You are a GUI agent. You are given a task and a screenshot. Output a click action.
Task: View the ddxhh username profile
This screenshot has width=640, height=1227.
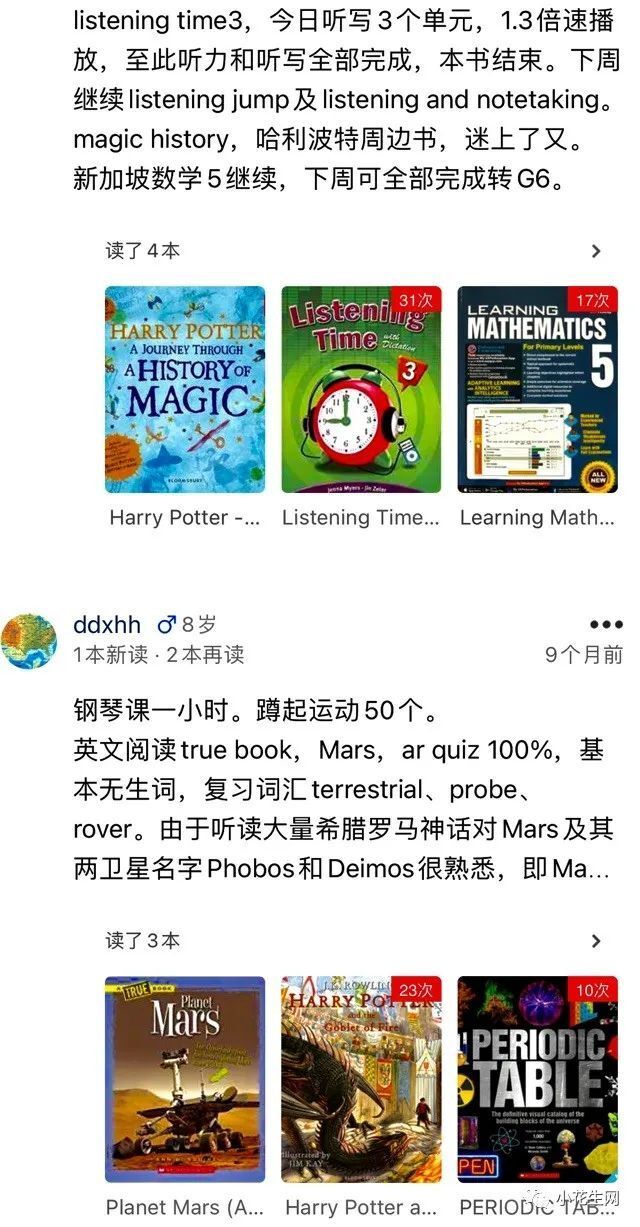(107, 625)
